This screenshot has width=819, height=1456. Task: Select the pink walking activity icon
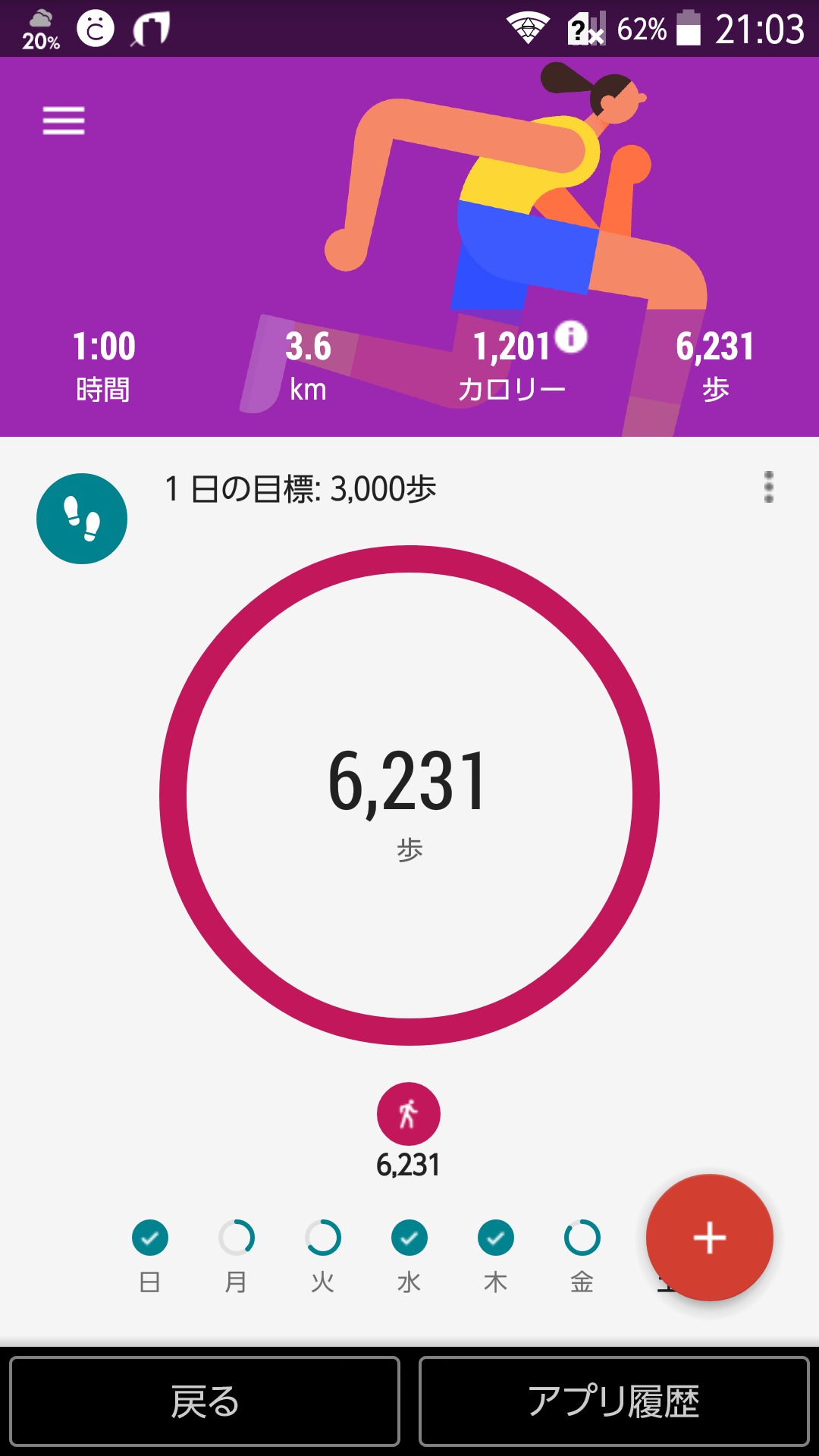[409, 1114]
